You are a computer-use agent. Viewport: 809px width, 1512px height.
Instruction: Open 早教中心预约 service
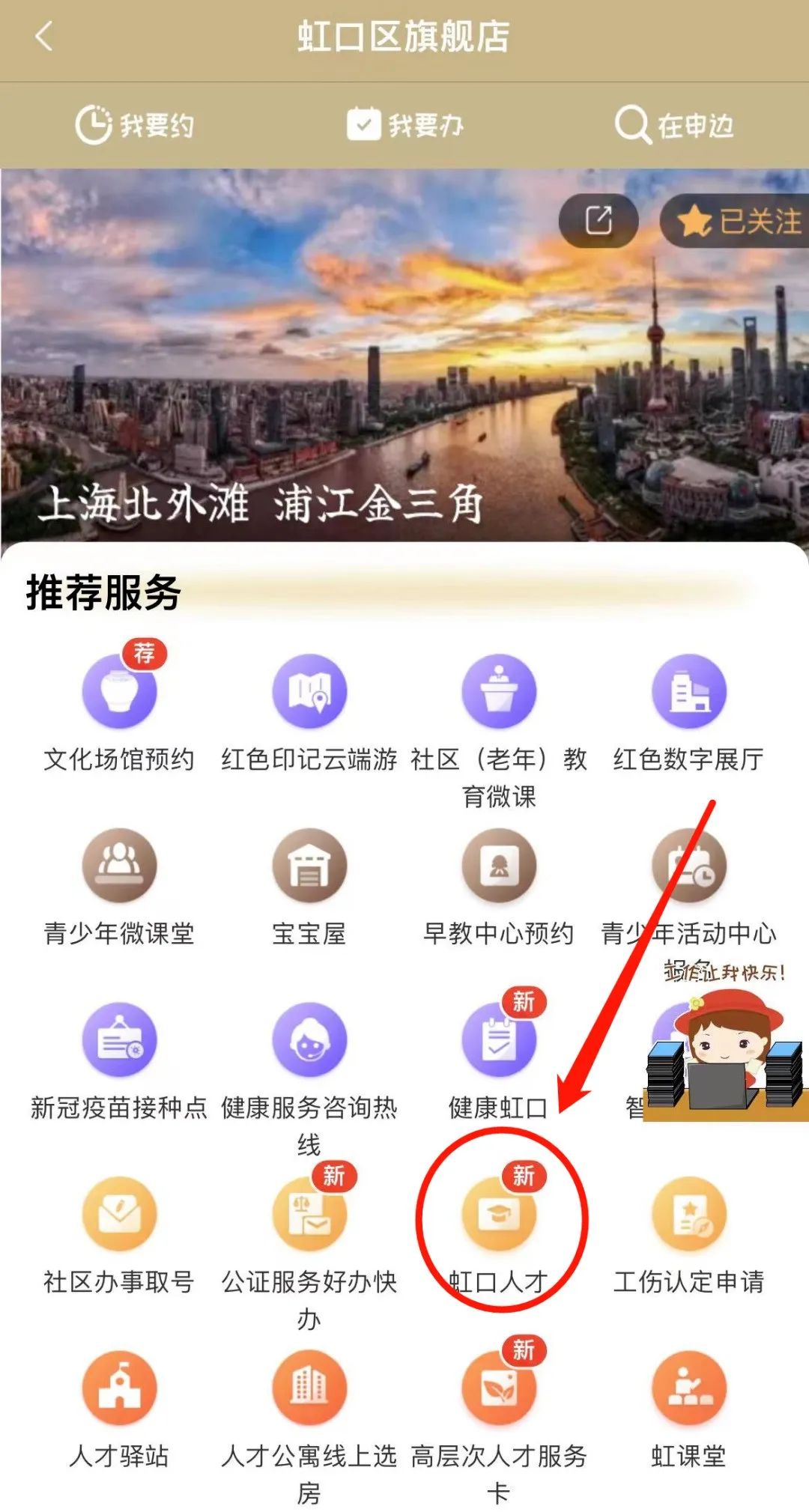click(499, 866)
